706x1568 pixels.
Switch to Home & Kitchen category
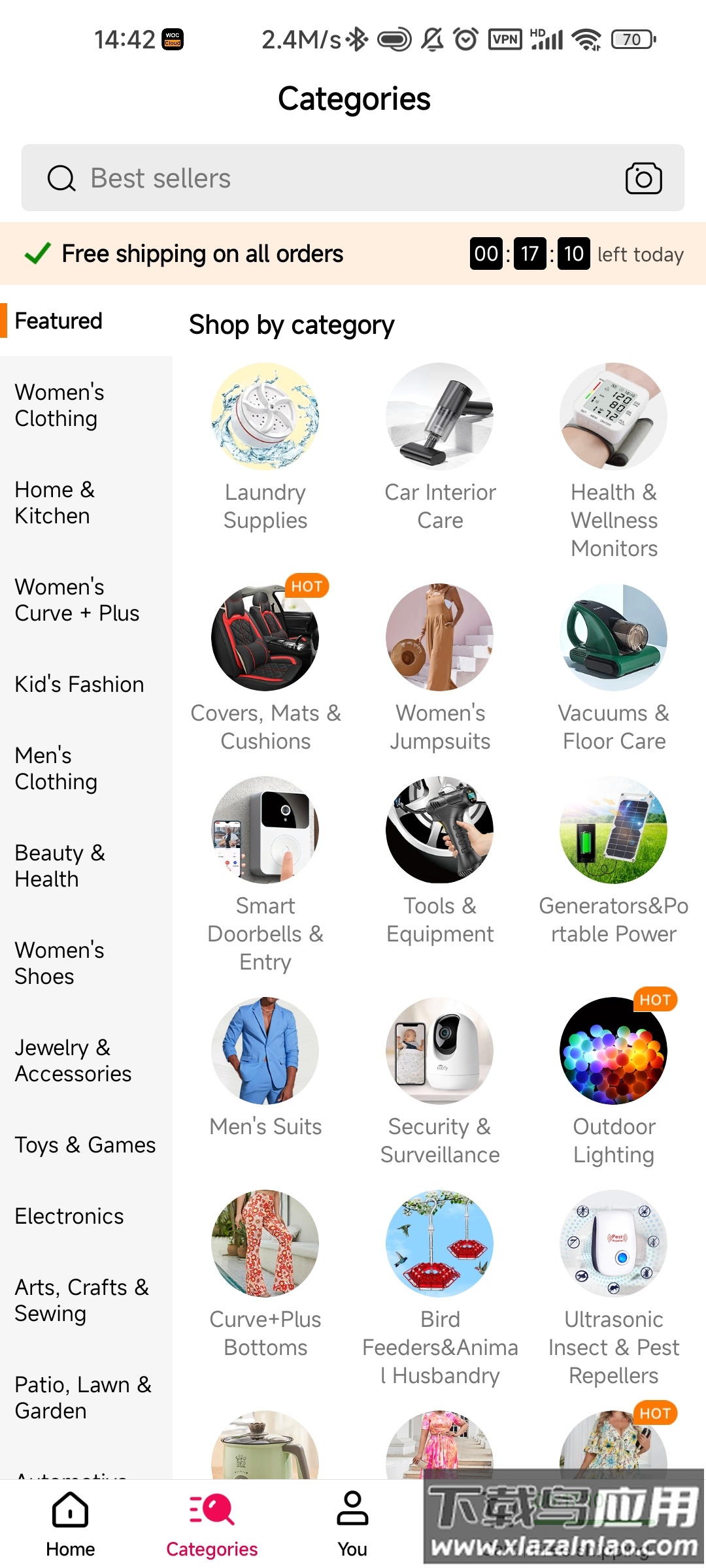(x=55, y=502)
